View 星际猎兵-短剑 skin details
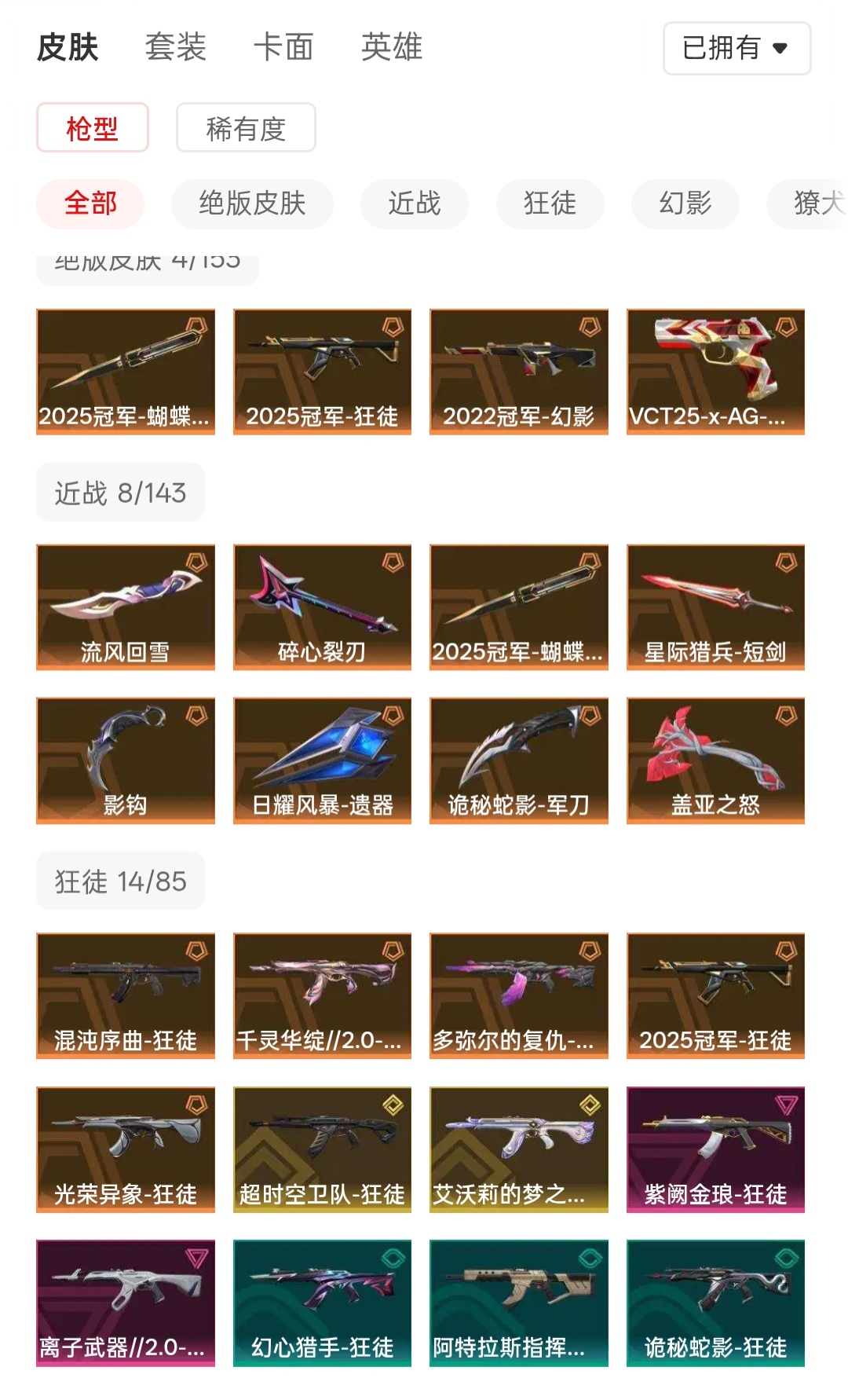The image size is (848, 1400). (x=715, y=607)
